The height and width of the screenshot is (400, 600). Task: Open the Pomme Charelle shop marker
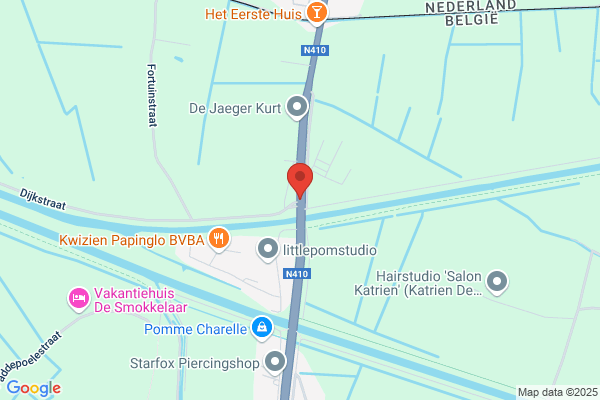click(x=261, y=327)
